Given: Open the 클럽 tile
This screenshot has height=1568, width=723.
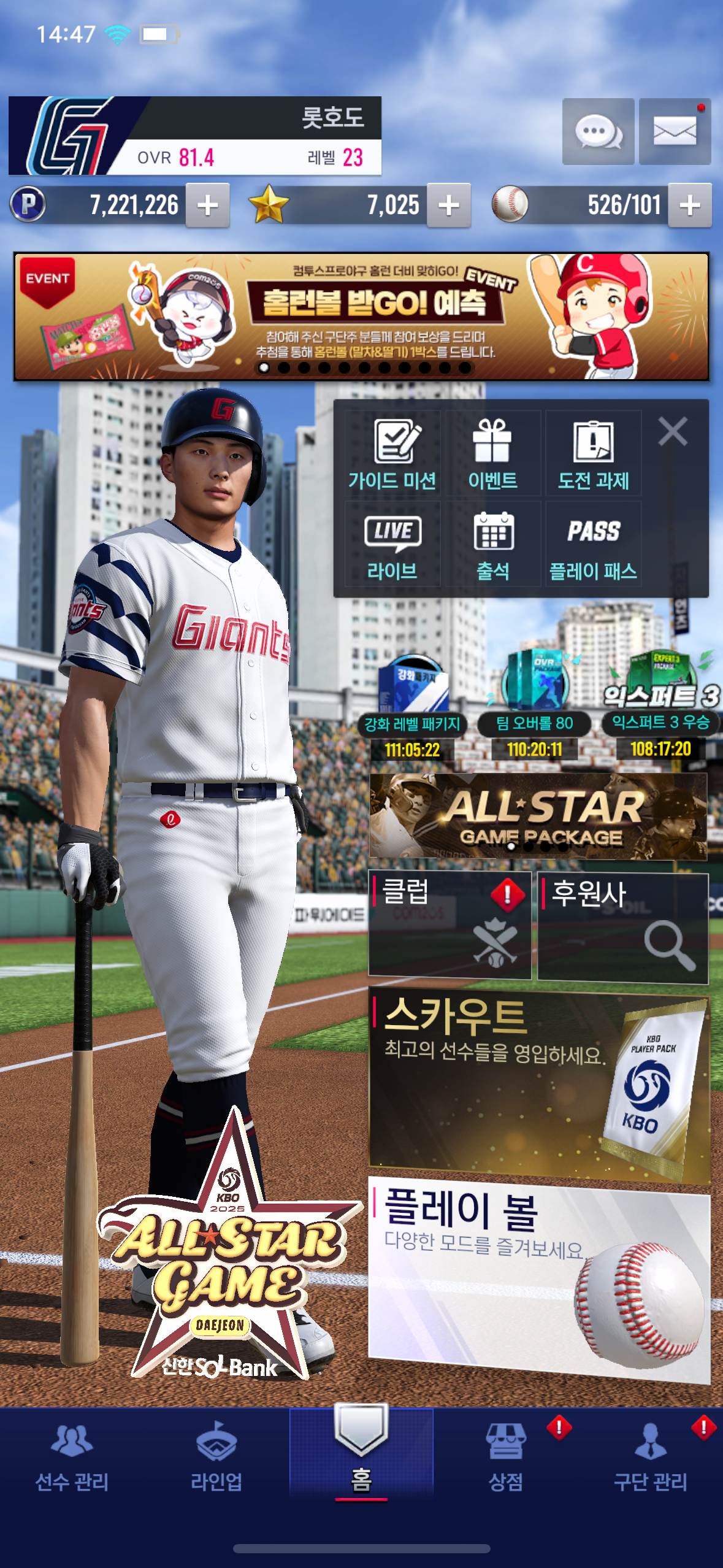Looking at the screenshot, I should click(449, 924).
